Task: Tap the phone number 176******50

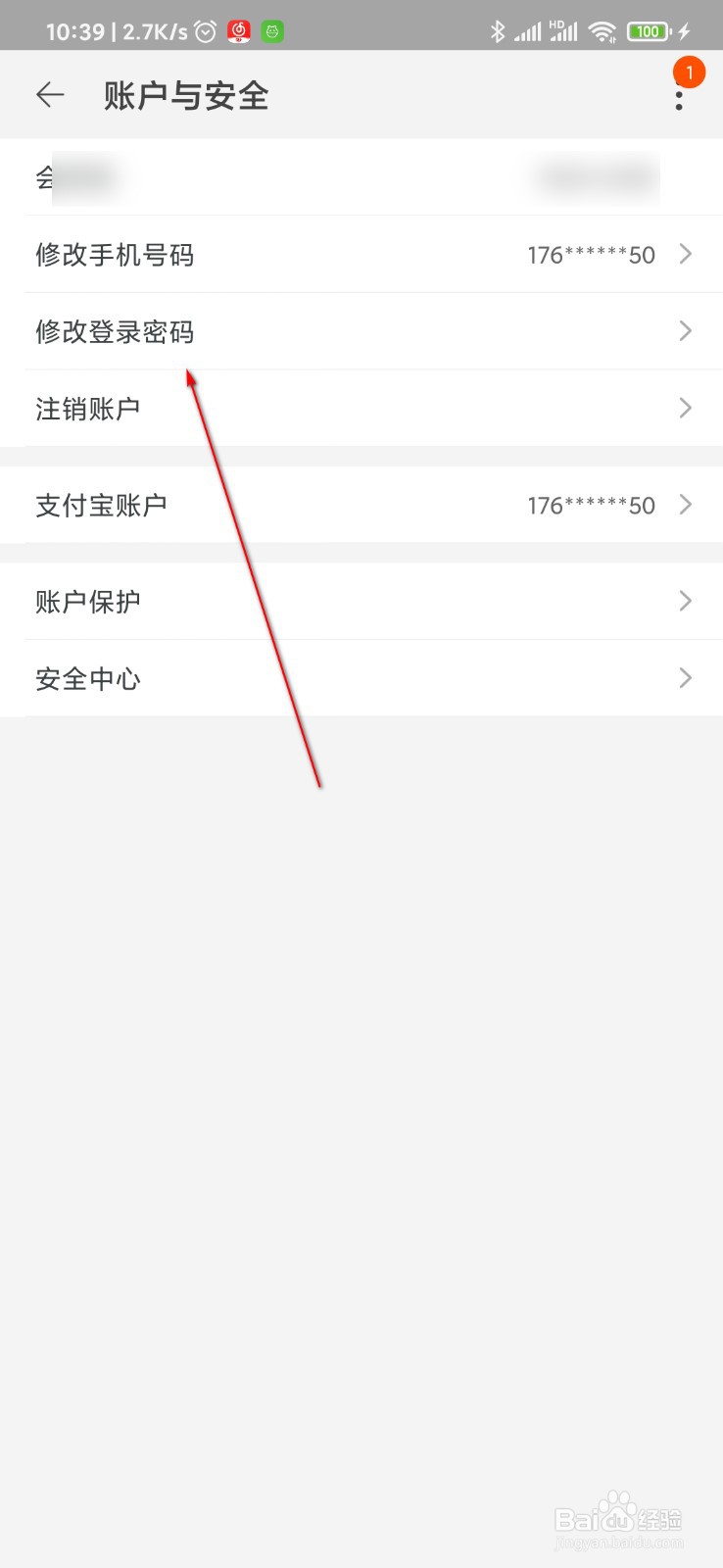Action: (590, 255)
